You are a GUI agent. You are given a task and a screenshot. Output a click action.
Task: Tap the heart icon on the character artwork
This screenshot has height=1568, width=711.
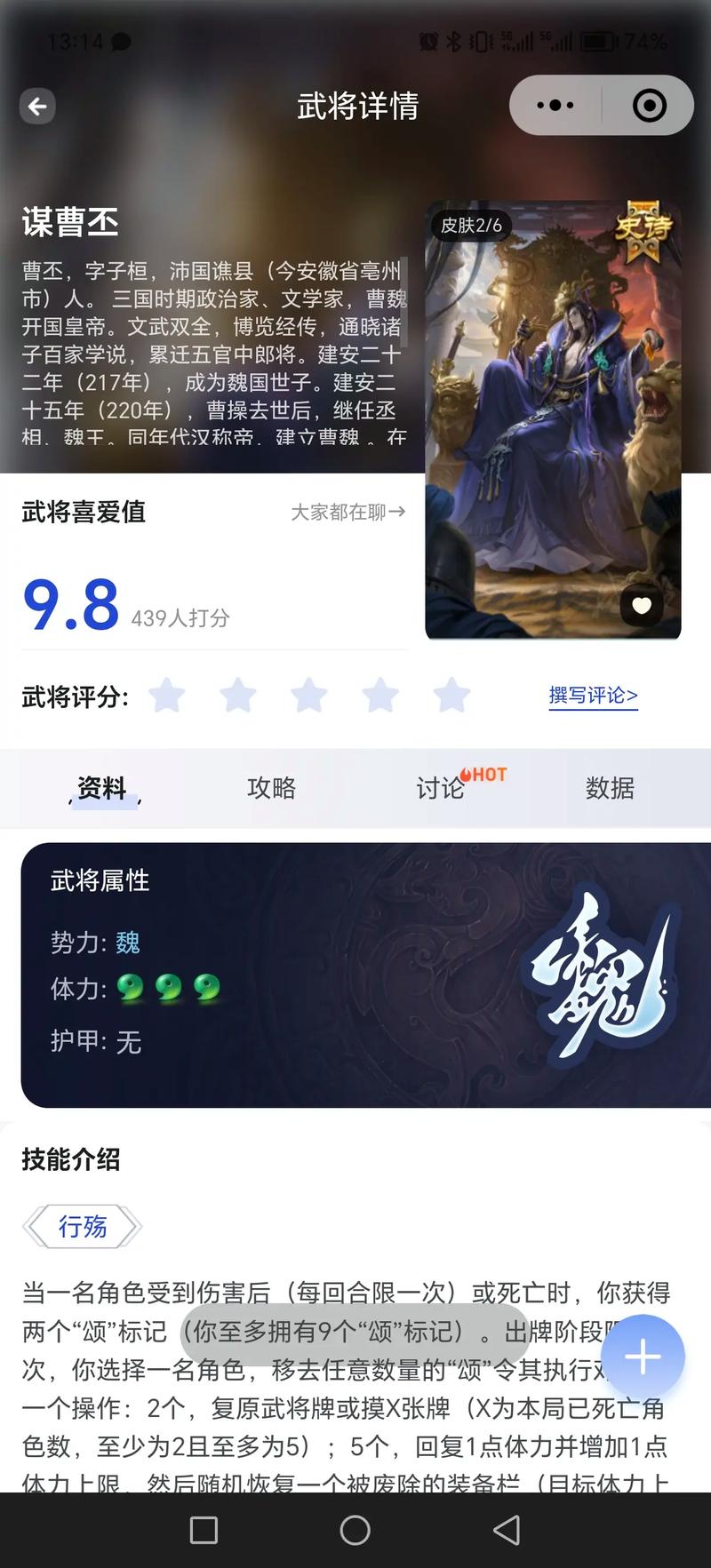(x=641, y=605)
